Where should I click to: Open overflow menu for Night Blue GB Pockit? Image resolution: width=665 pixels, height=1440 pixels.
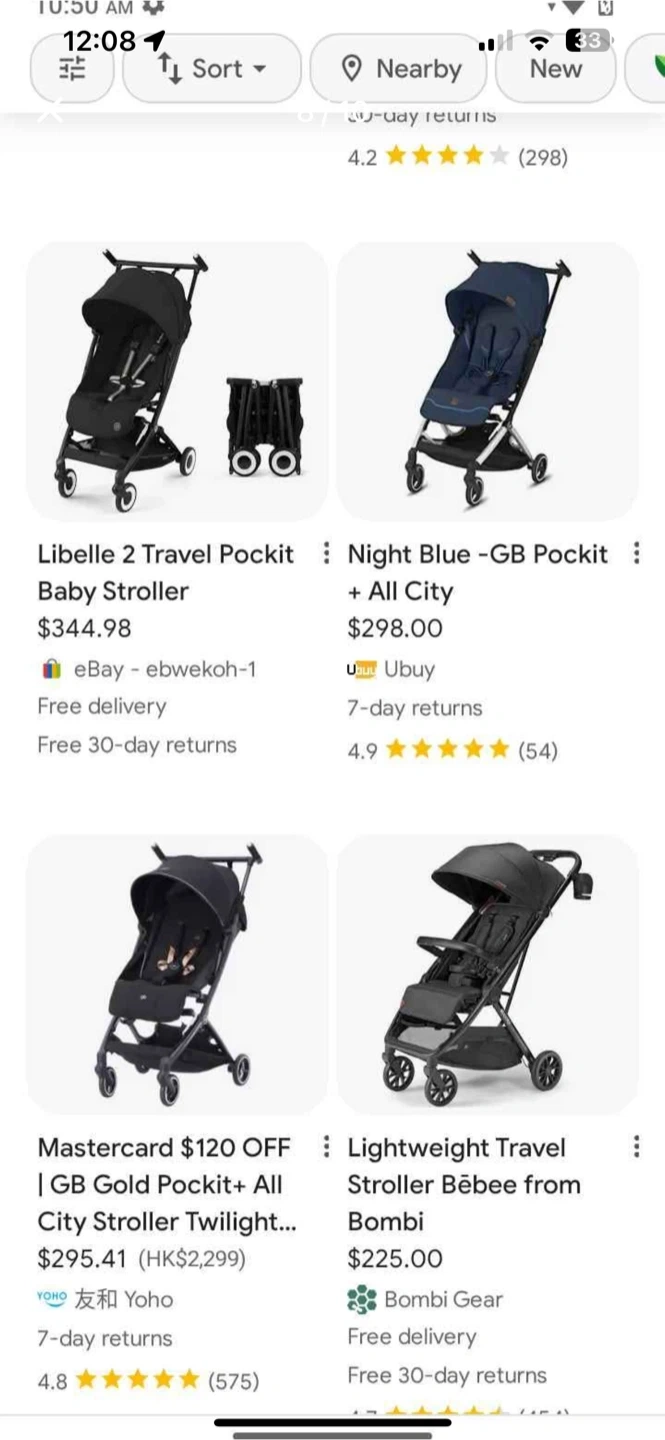tap(636, 553)
